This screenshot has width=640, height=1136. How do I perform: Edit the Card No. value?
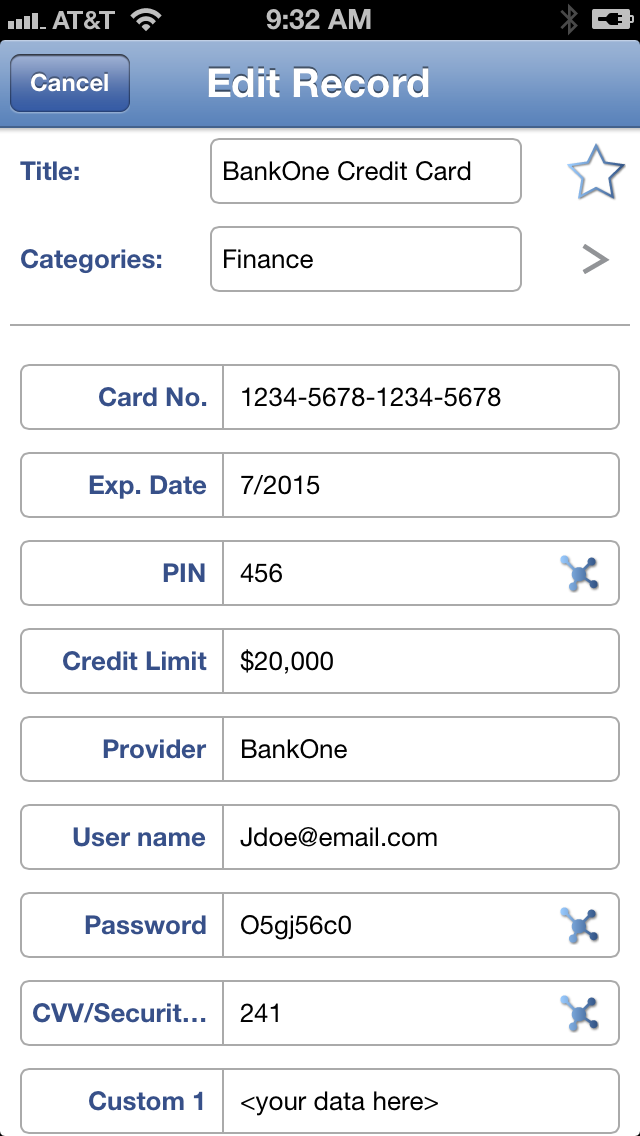420,397
